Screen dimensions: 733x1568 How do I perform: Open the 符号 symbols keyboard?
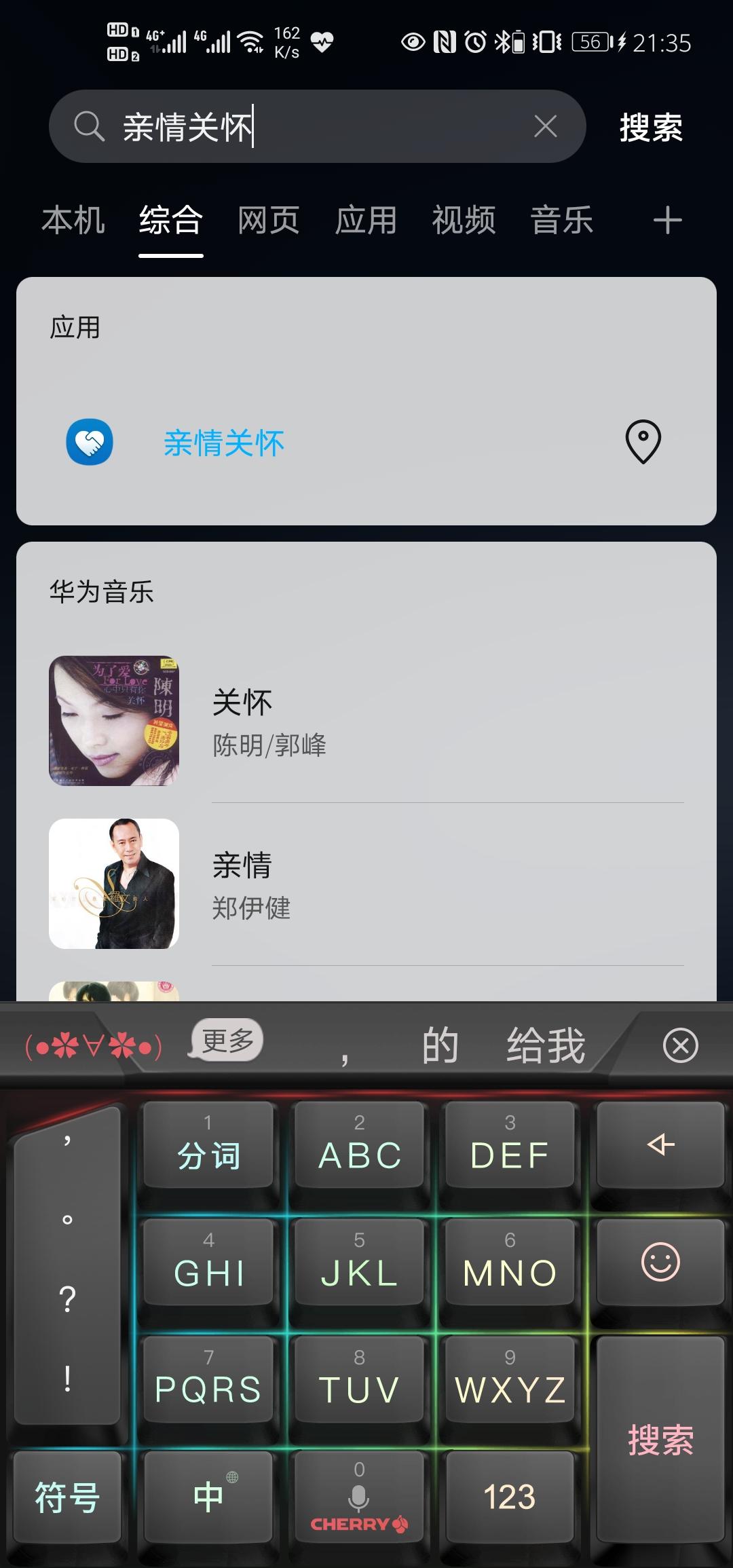tap(67, 1497)
